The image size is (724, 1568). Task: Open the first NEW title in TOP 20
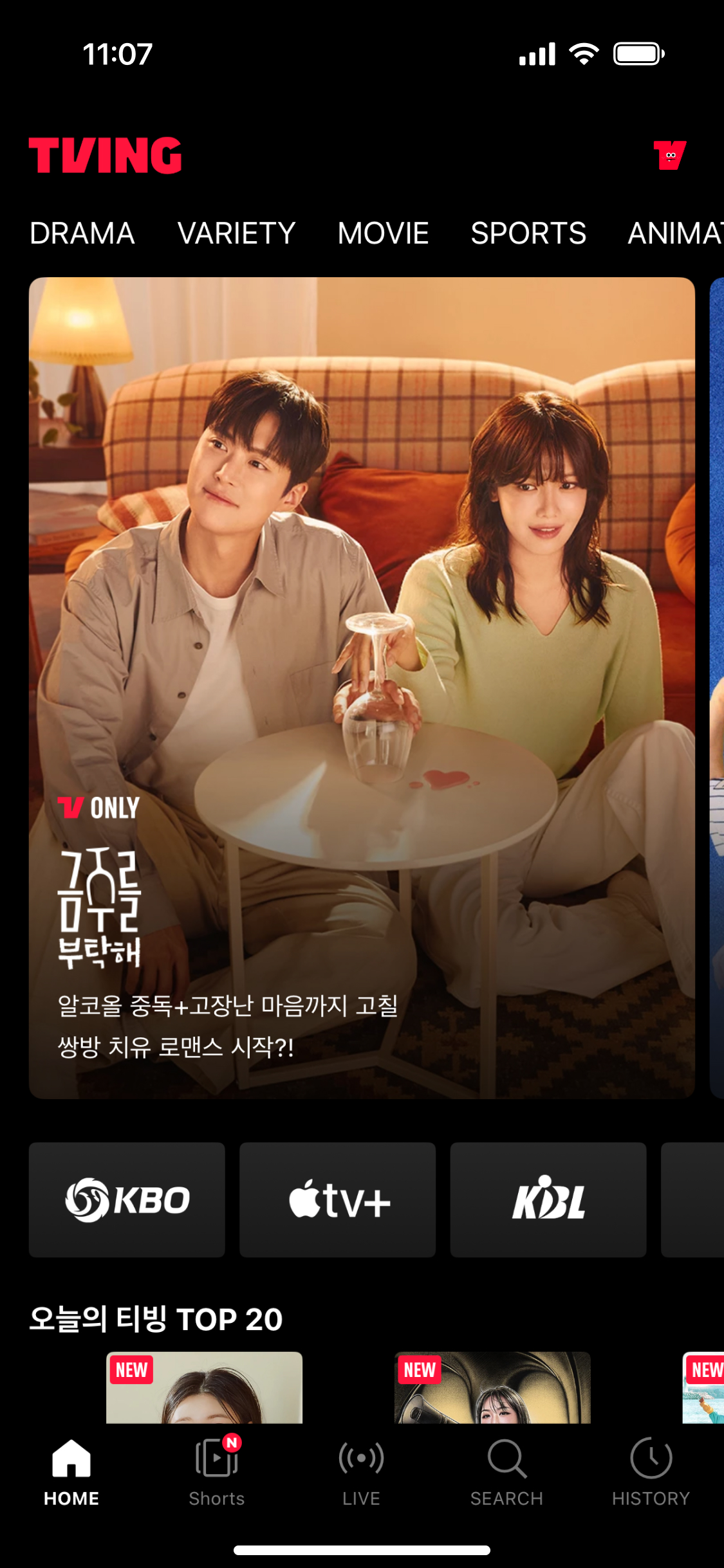(x=204, y=1388)
